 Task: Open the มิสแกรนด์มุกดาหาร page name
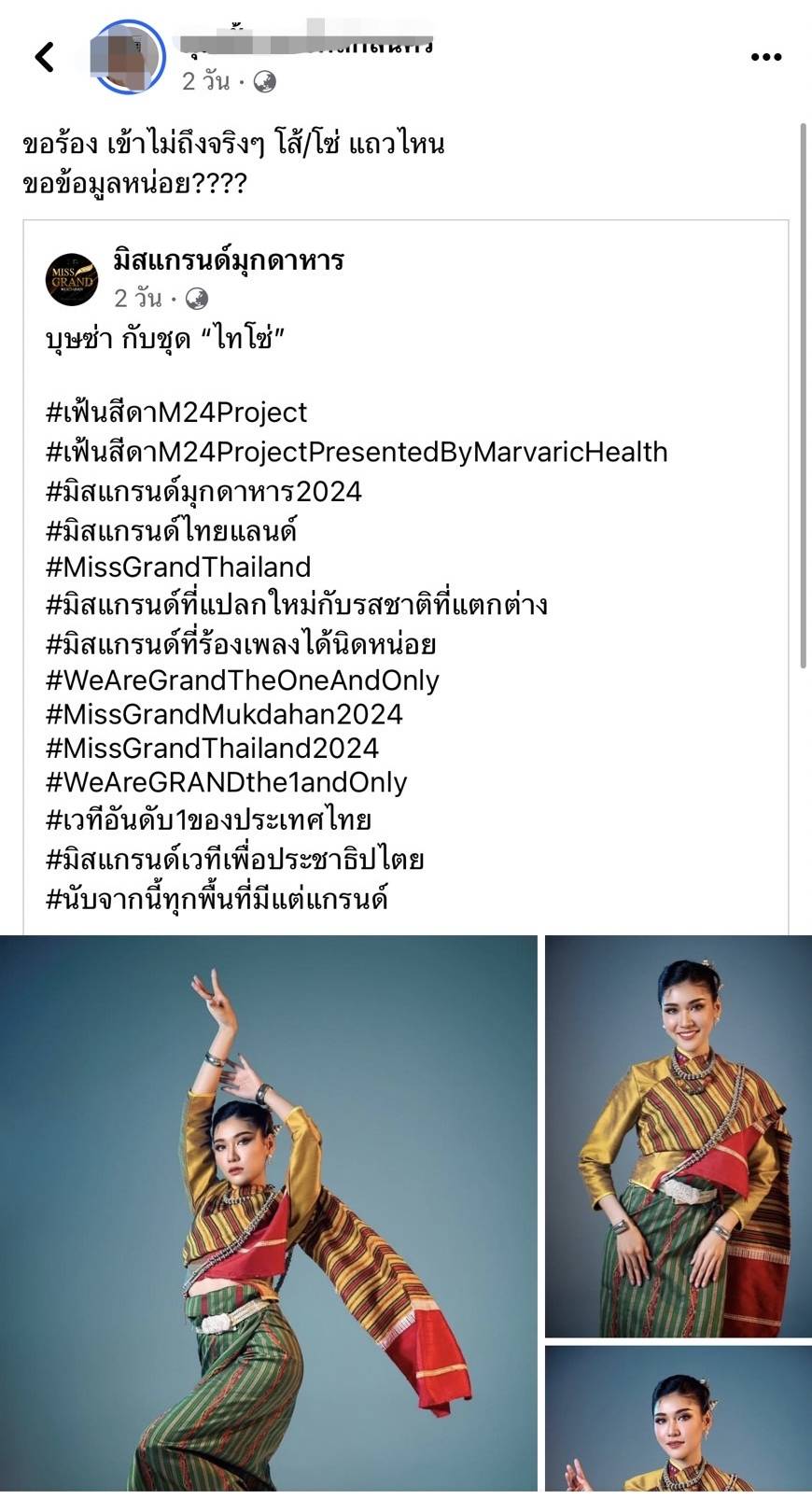pyautogui.click(x=229, y=259)
